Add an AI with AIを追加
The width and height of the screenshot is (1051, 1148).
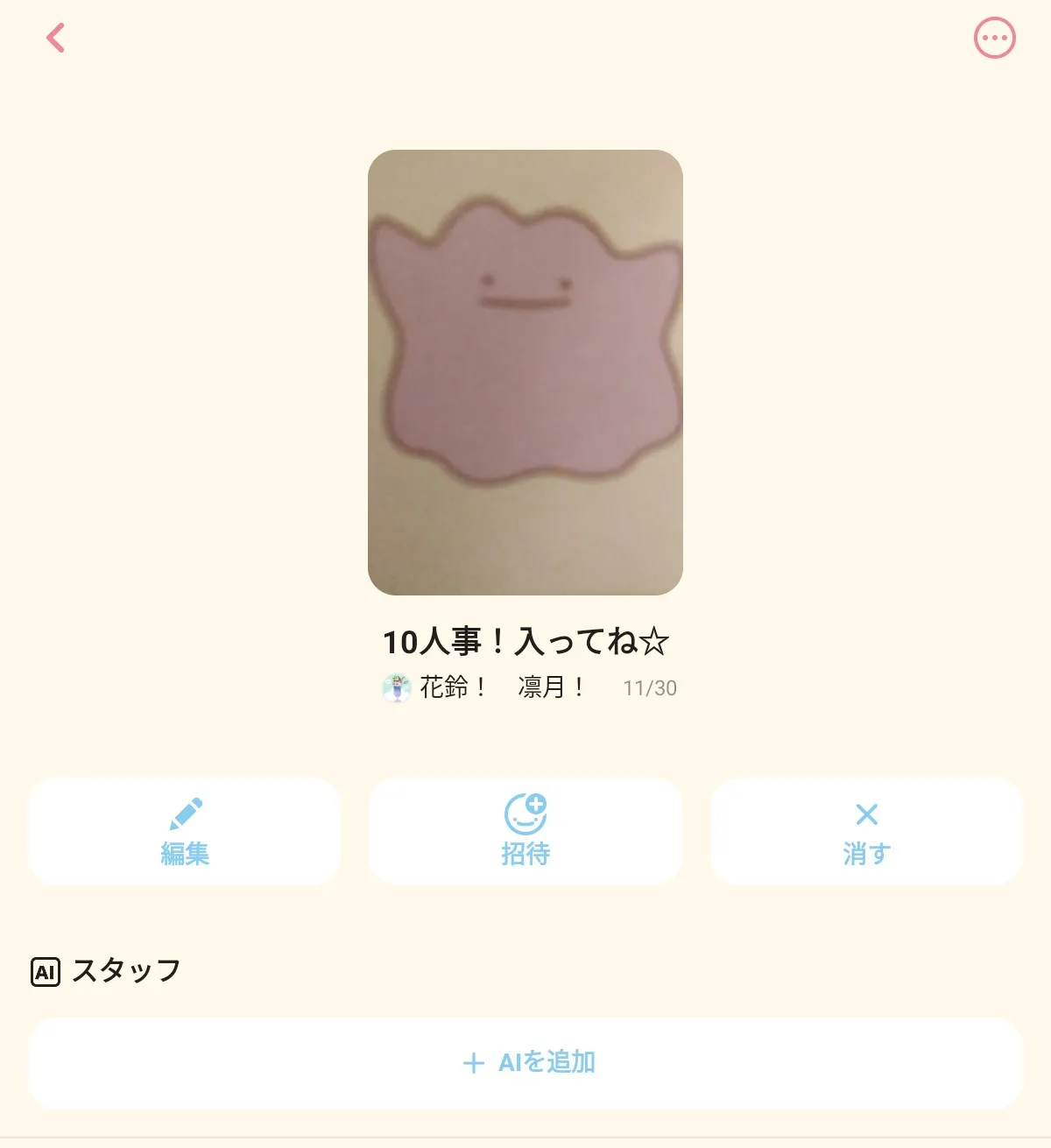(x=525, y=1063)
